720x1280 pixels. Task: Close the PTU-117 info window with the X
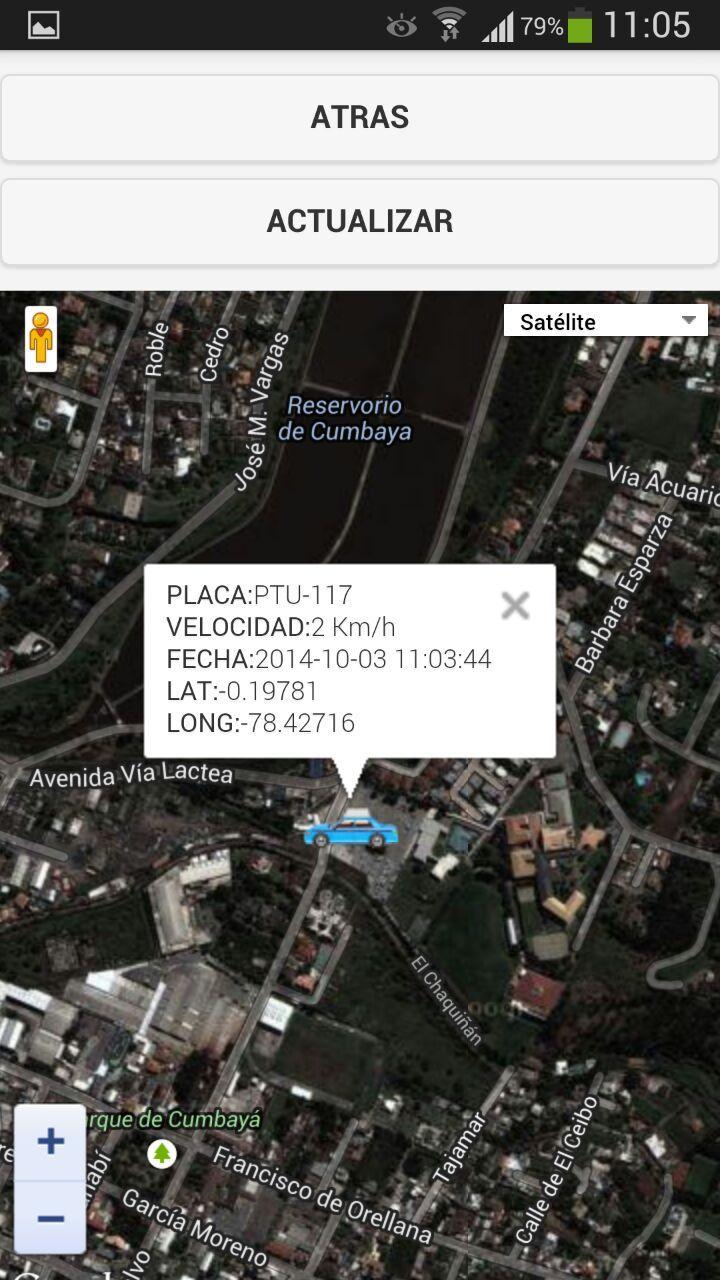tap(516, 603)
